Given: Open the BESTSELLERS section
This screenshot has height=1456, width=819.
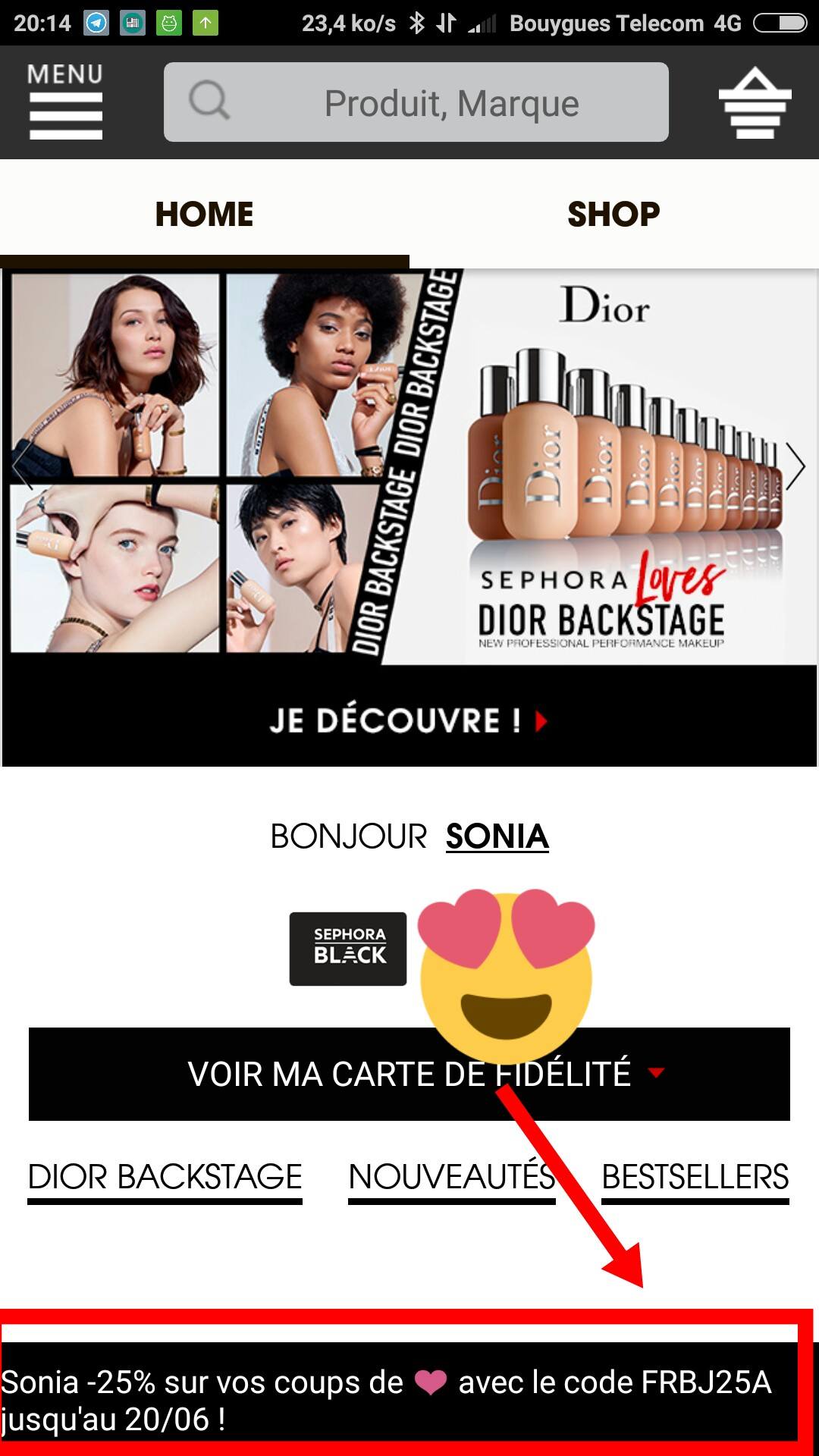Looking at the screenshot, I should [x=694, y=1174].
